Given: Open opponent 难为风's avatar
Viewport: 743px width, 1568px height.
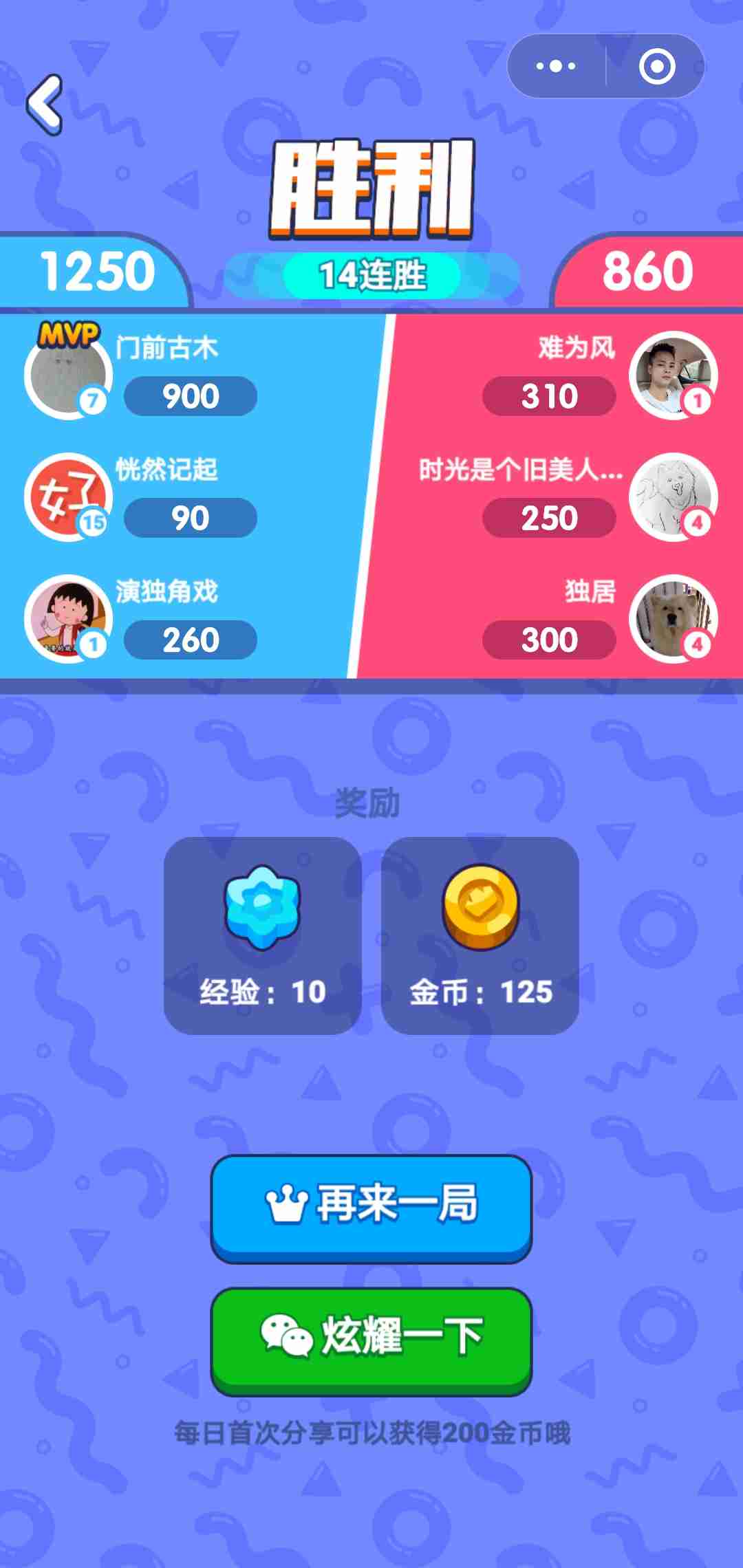Looking at the screenshot, I should pos(673,375).
